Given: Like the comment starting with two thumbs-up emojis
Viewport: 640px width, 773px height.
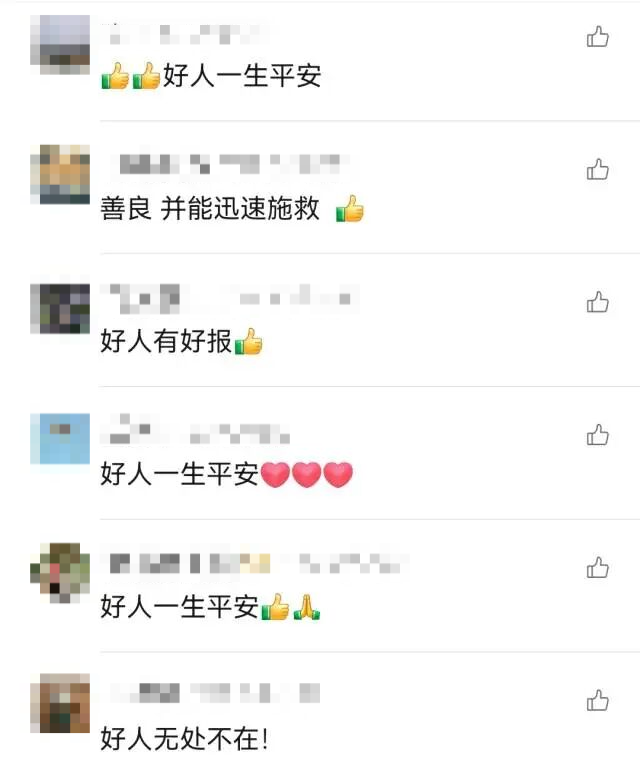Looking at the screenshot, I should 597,38.
